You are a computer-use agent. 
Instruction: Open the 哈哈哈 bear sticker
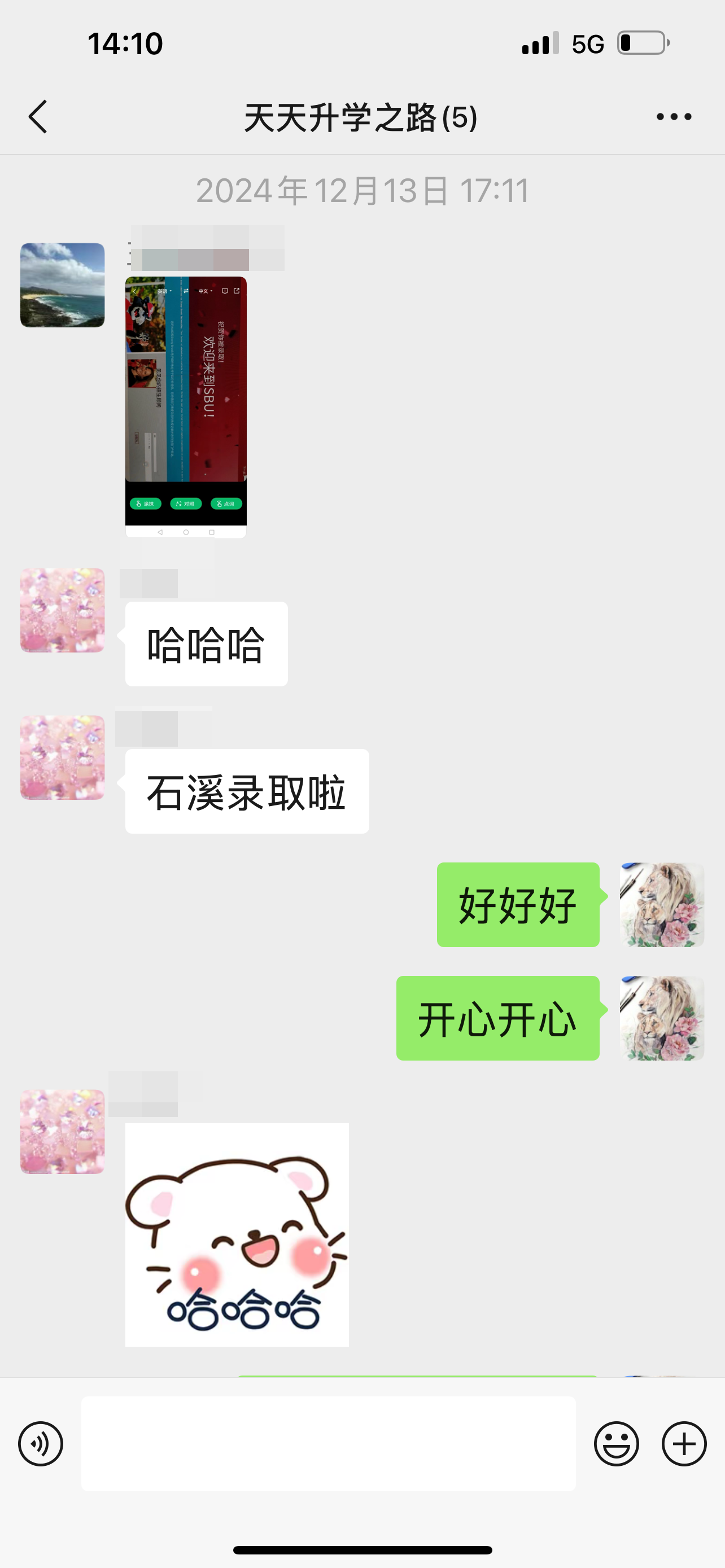237,1234
